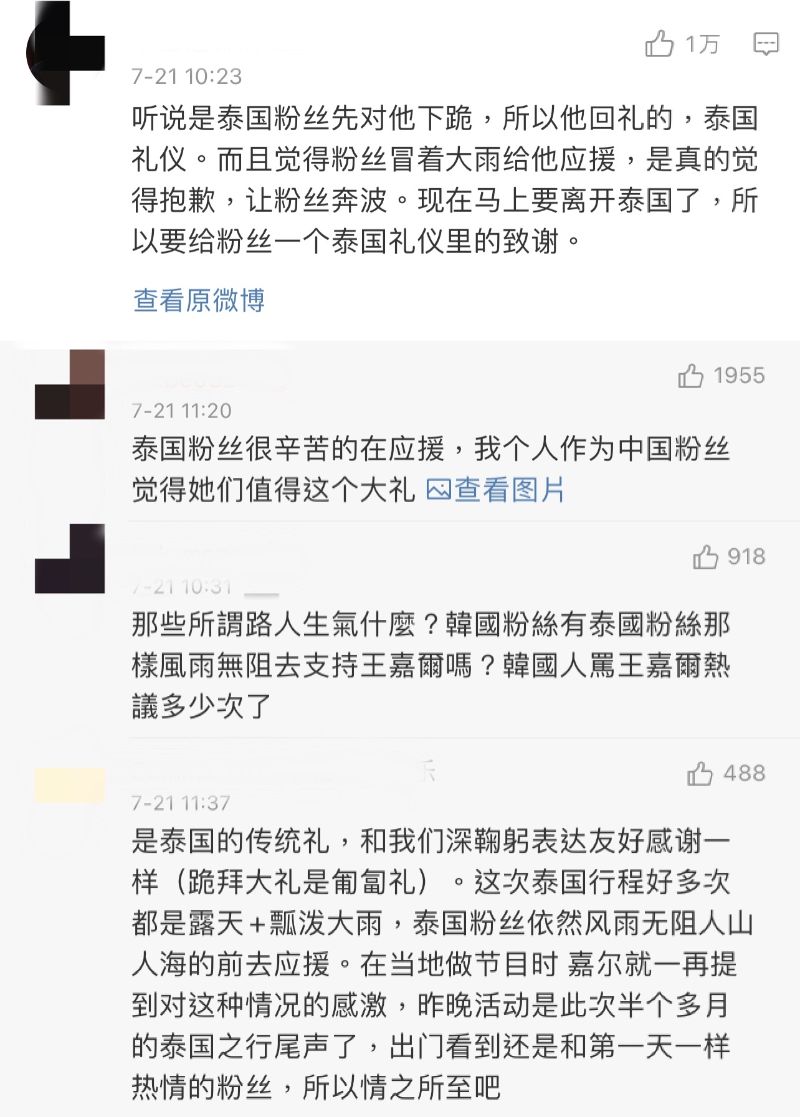Open the reply icon on the top comment
Image resolution: width=800 pixels, height=1117 pixels.
point(766,44)
